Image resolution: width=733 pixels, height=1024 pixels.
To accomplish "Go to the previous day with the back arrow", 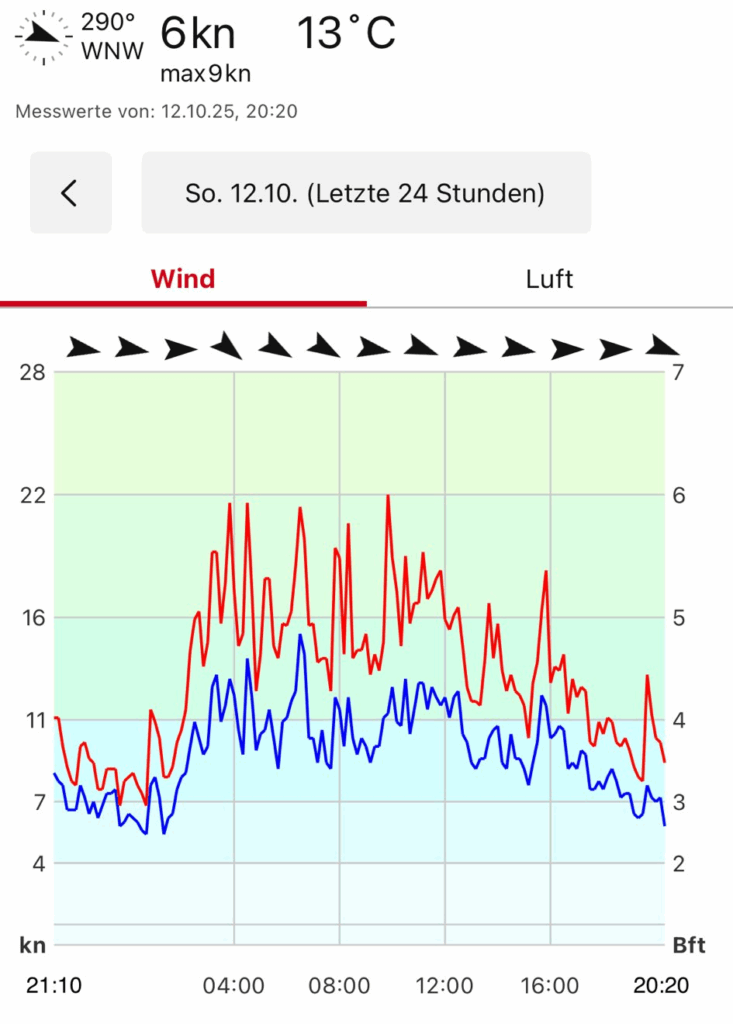I will 70,193.
